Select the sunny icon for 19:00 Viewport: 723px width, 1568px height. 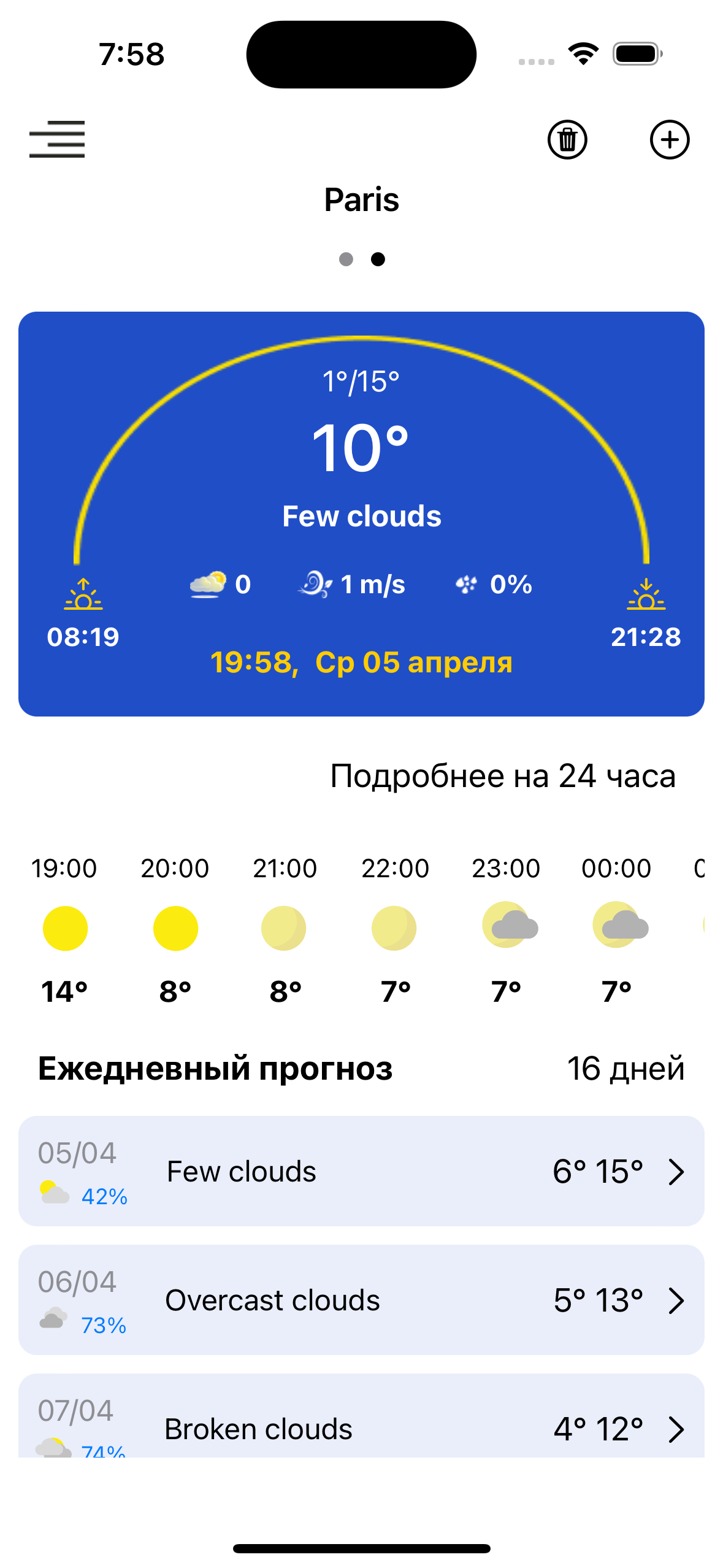coord(65,928)
